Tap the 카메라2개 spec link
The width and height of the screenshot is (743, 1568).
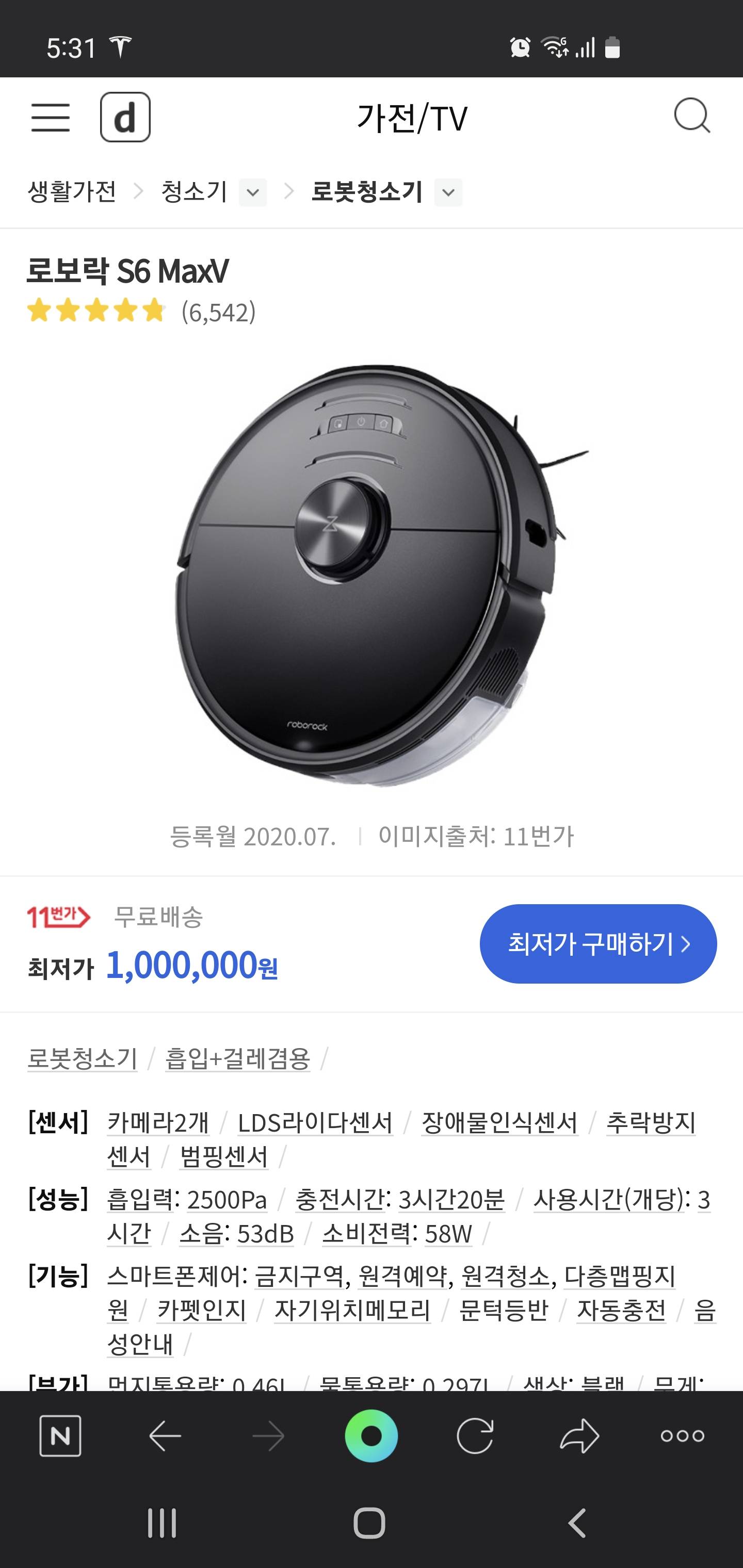pyautogui.click(x=158, y=1123)
